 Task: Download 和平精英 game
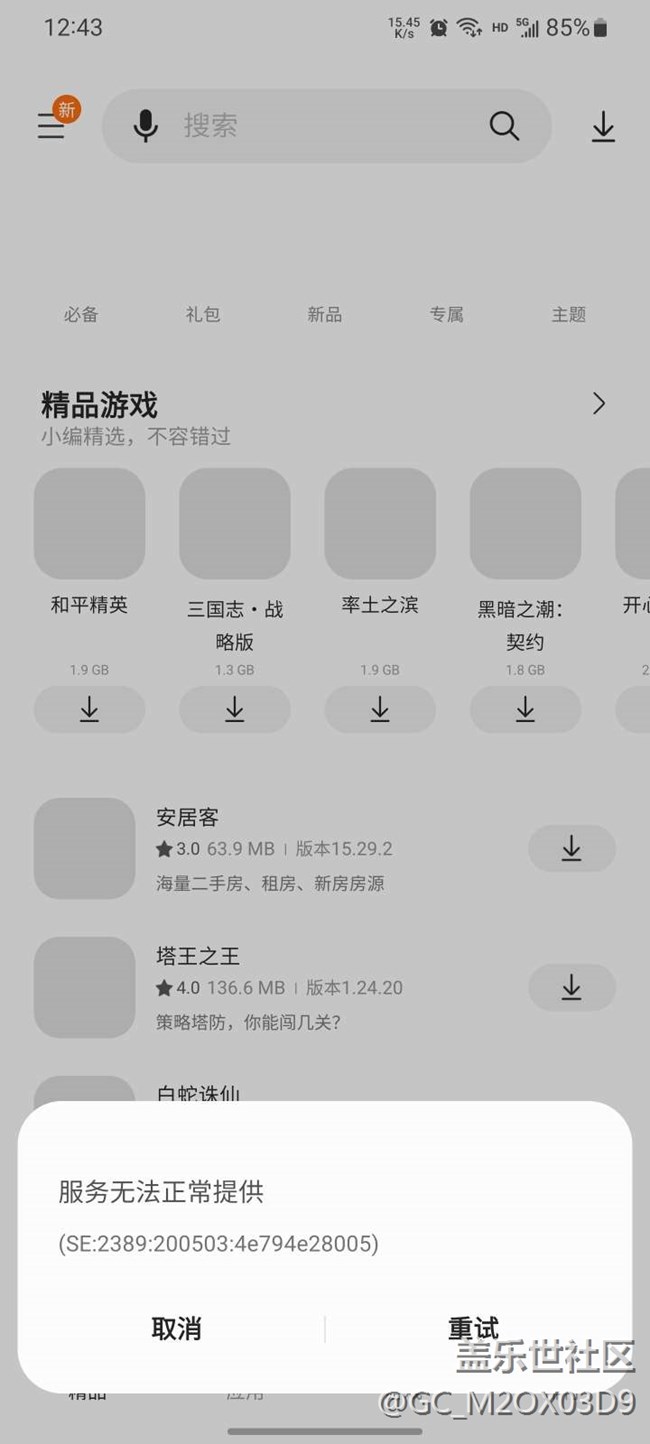[x=89, y=710]
